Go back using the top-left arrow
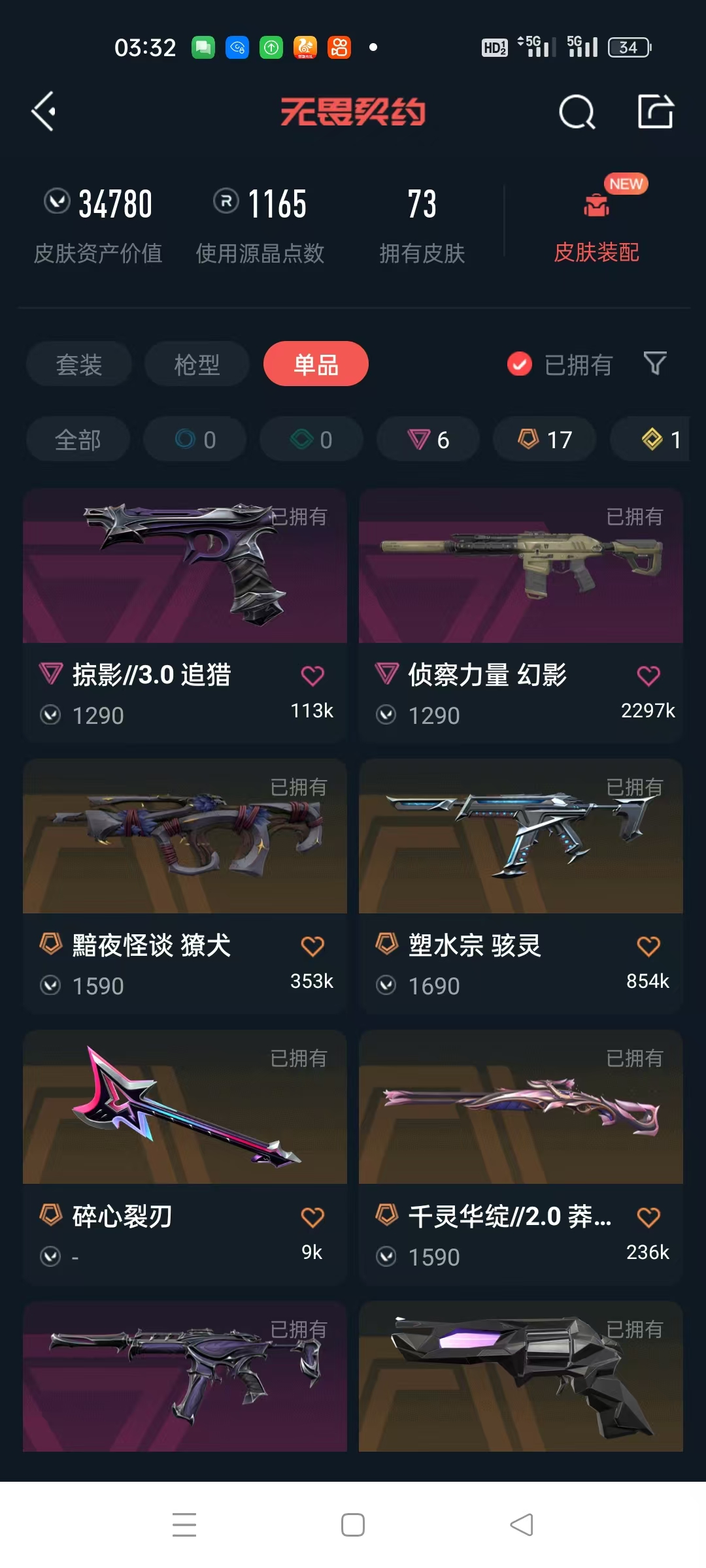This screenshot has width=706, height=1568. pyautogui.click(x=44, y=112)
